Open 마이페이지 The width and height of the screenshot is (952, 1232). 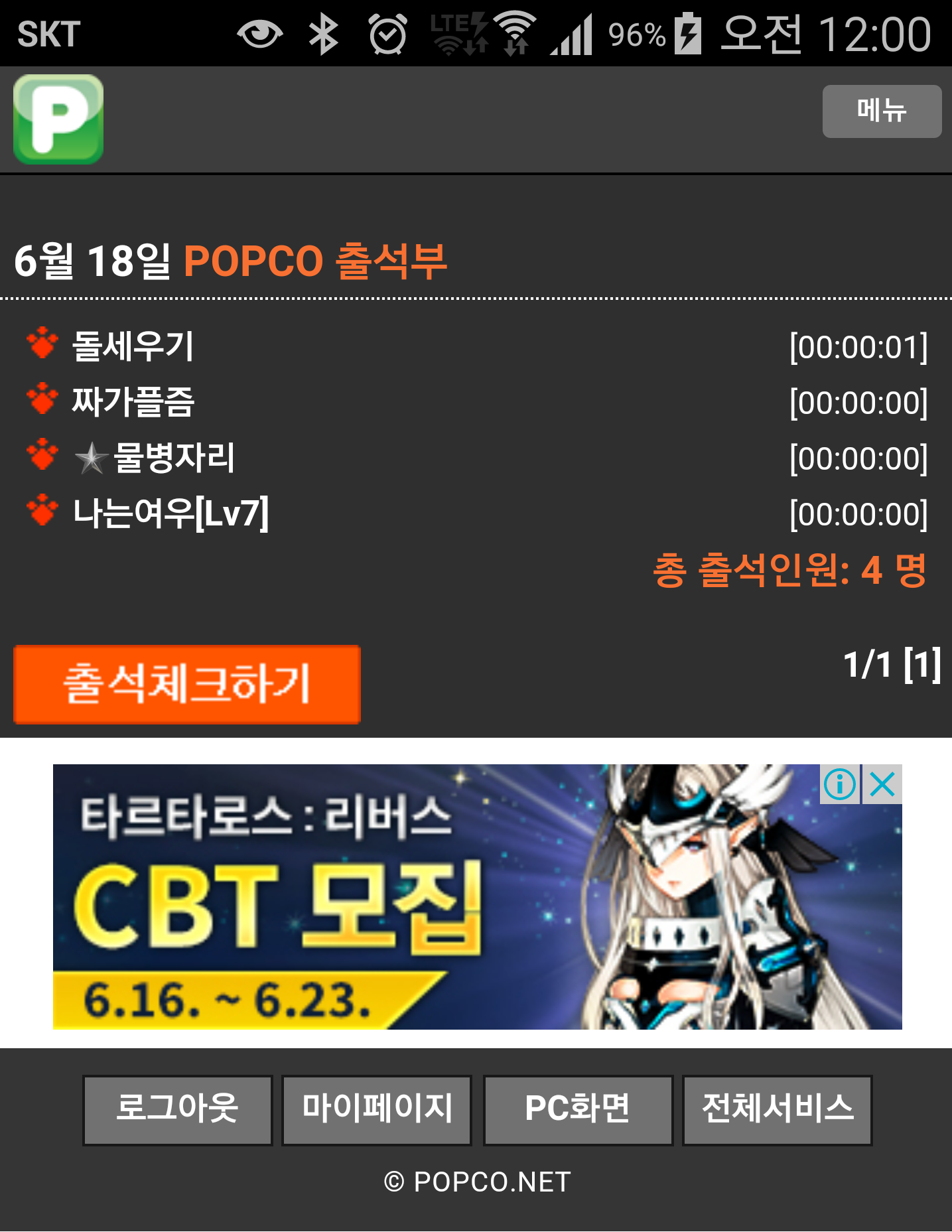377,1110
